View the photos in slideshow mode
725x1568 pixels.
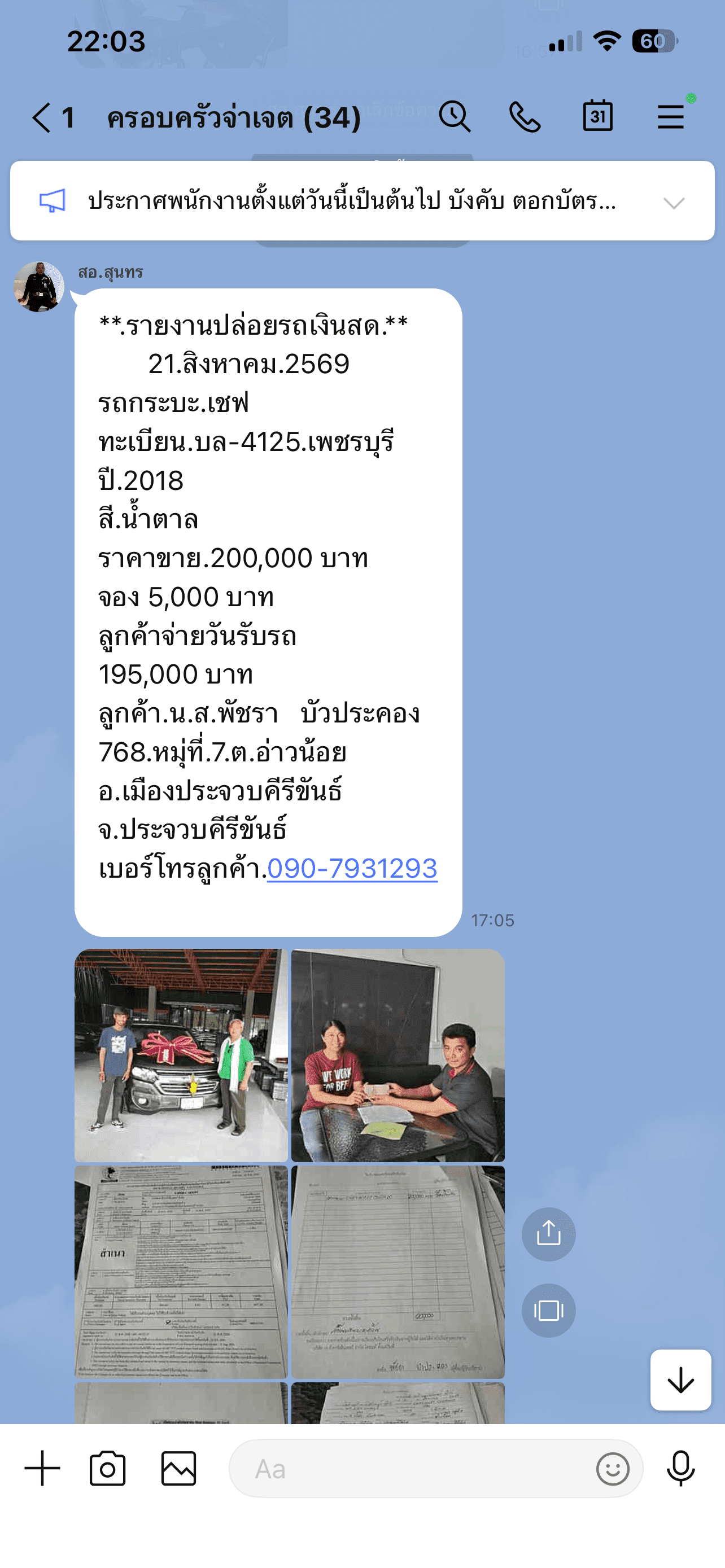click(548, 1311)
